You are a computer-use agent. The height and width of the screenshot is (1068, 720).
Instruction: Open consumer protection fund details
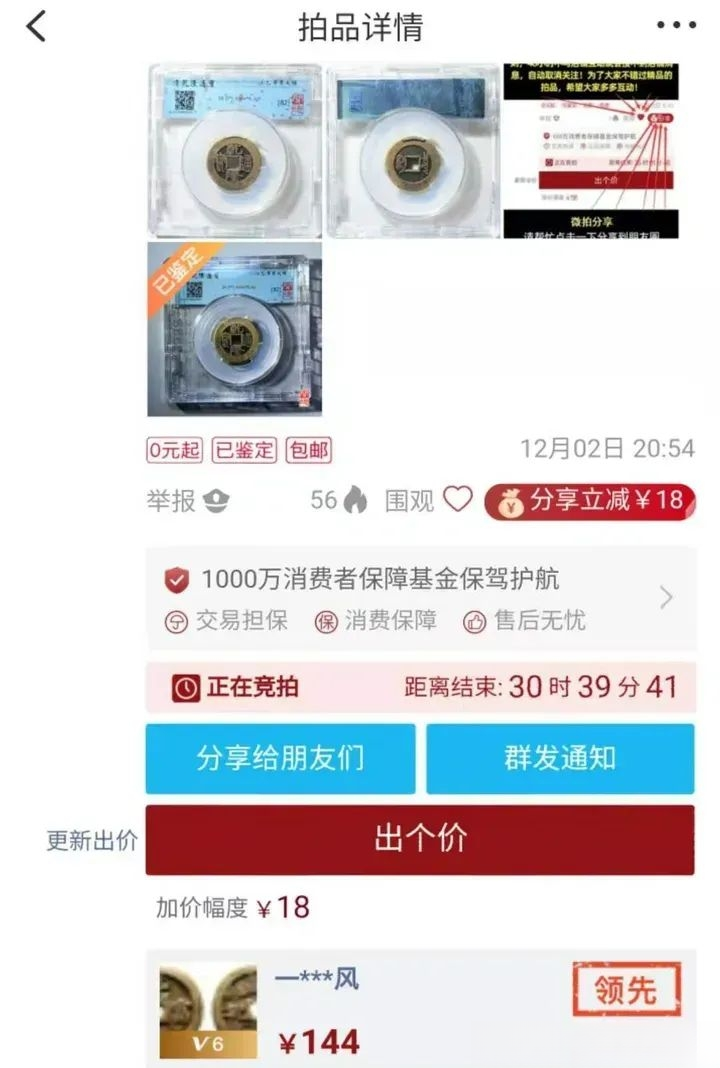420,598
